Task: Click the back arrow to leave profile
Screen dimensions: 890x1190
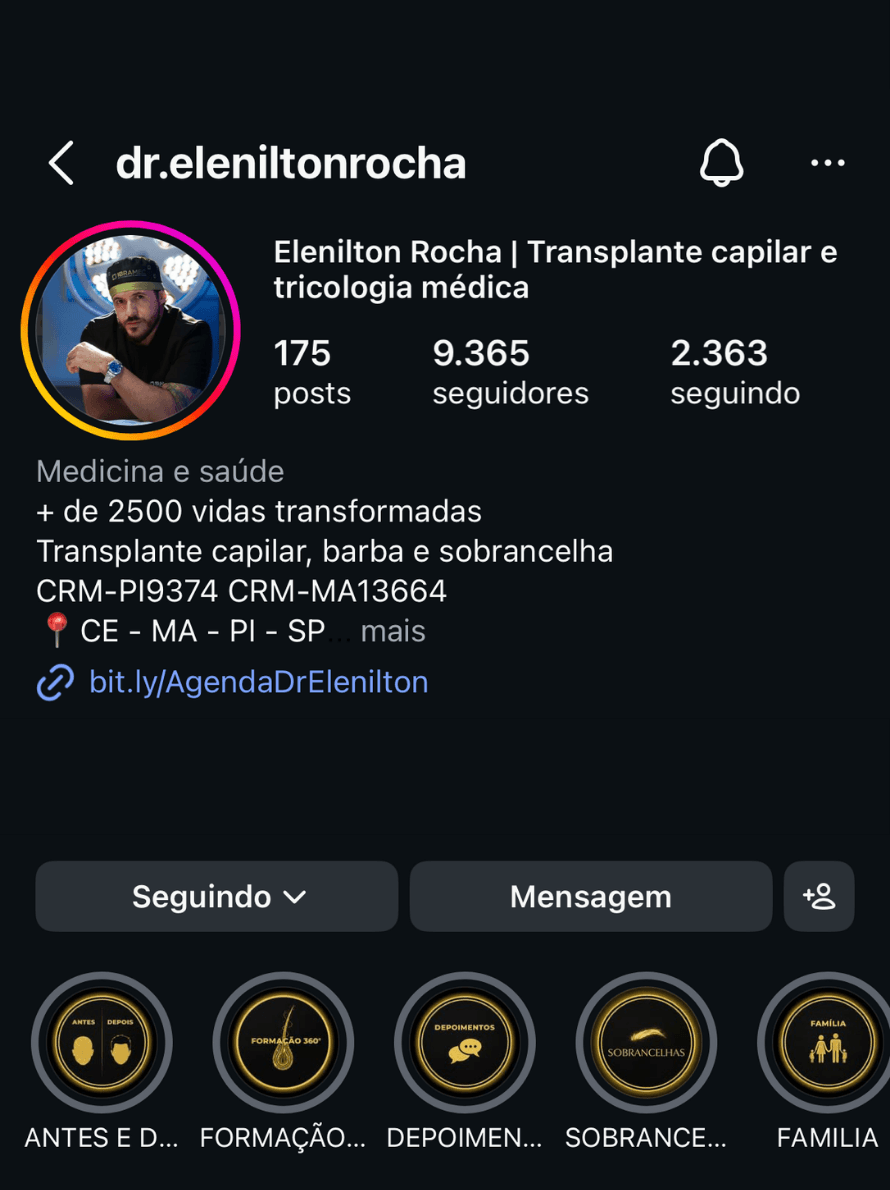Action: pos(60,162)
